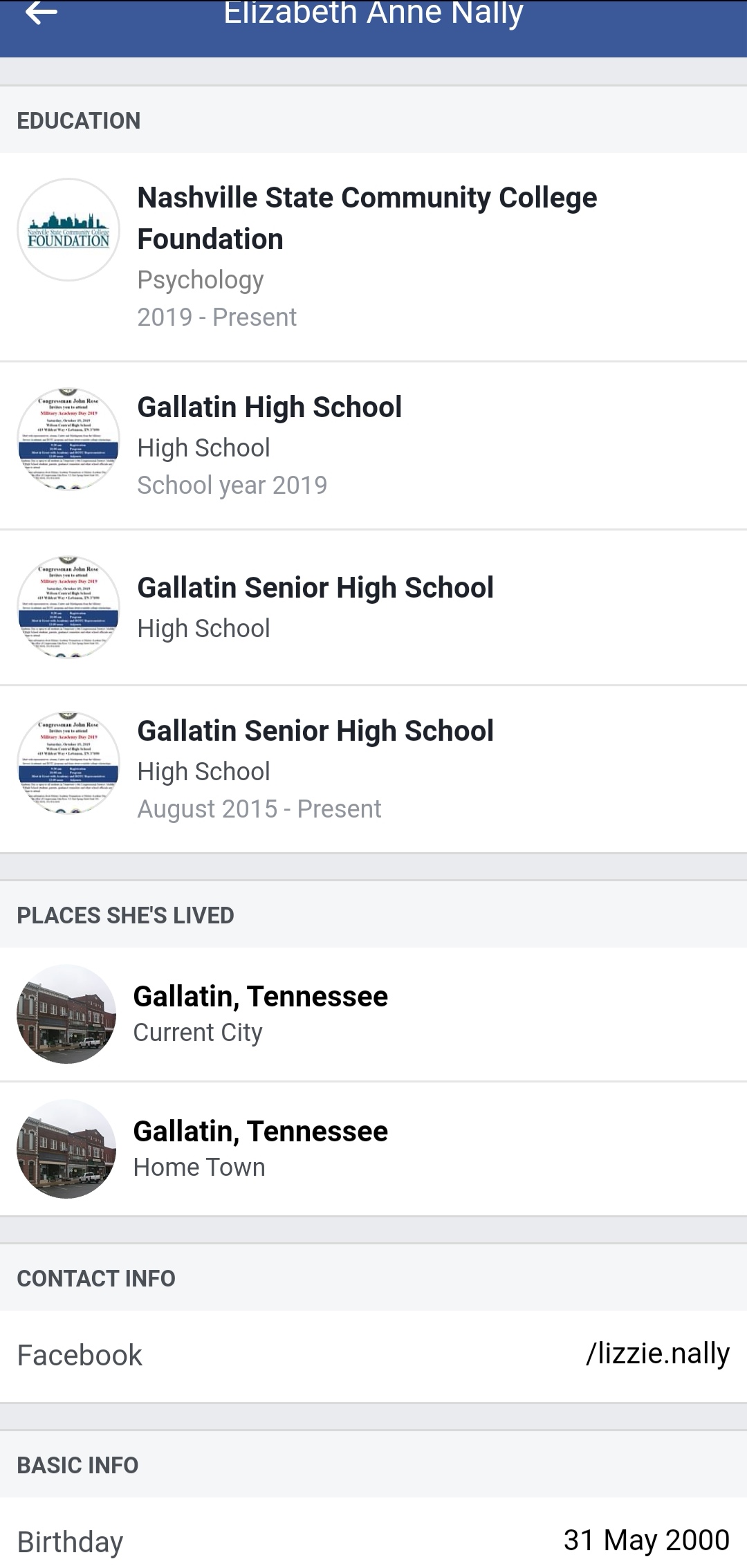Open Gallatin High School, School year 2019

pos(373,445)
